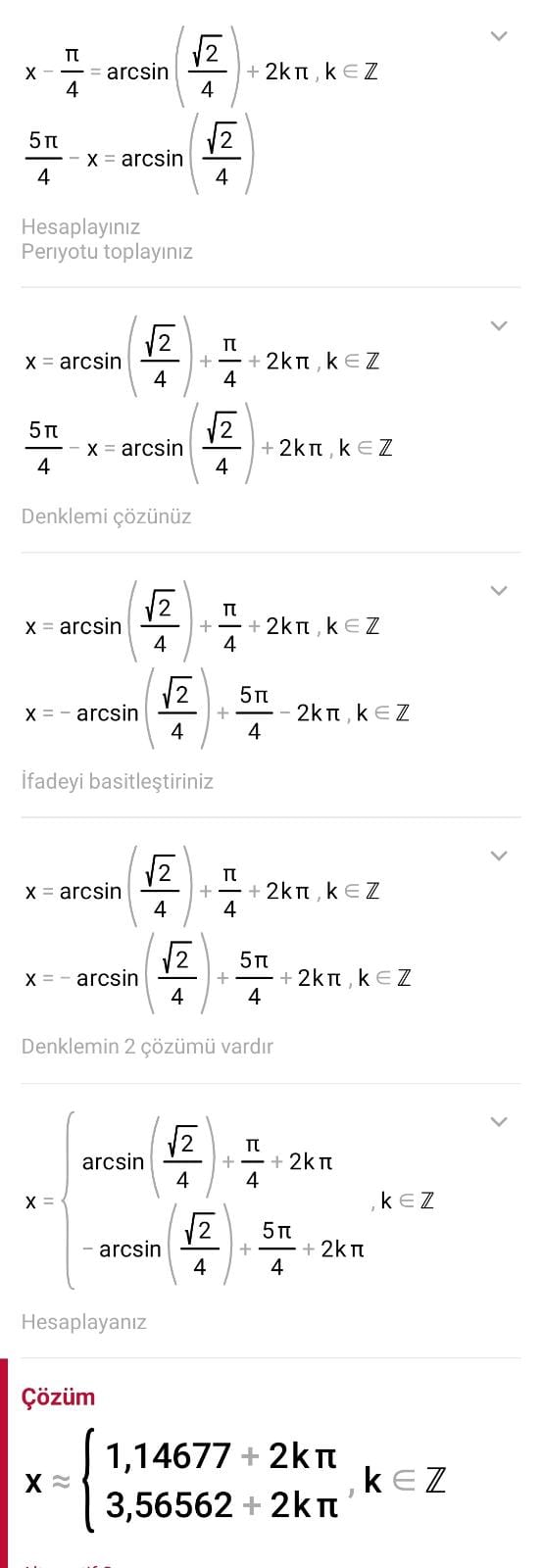Expand the İfadeyi basitleştiriniz step
542x1568 pixels.
pos(499,590)
